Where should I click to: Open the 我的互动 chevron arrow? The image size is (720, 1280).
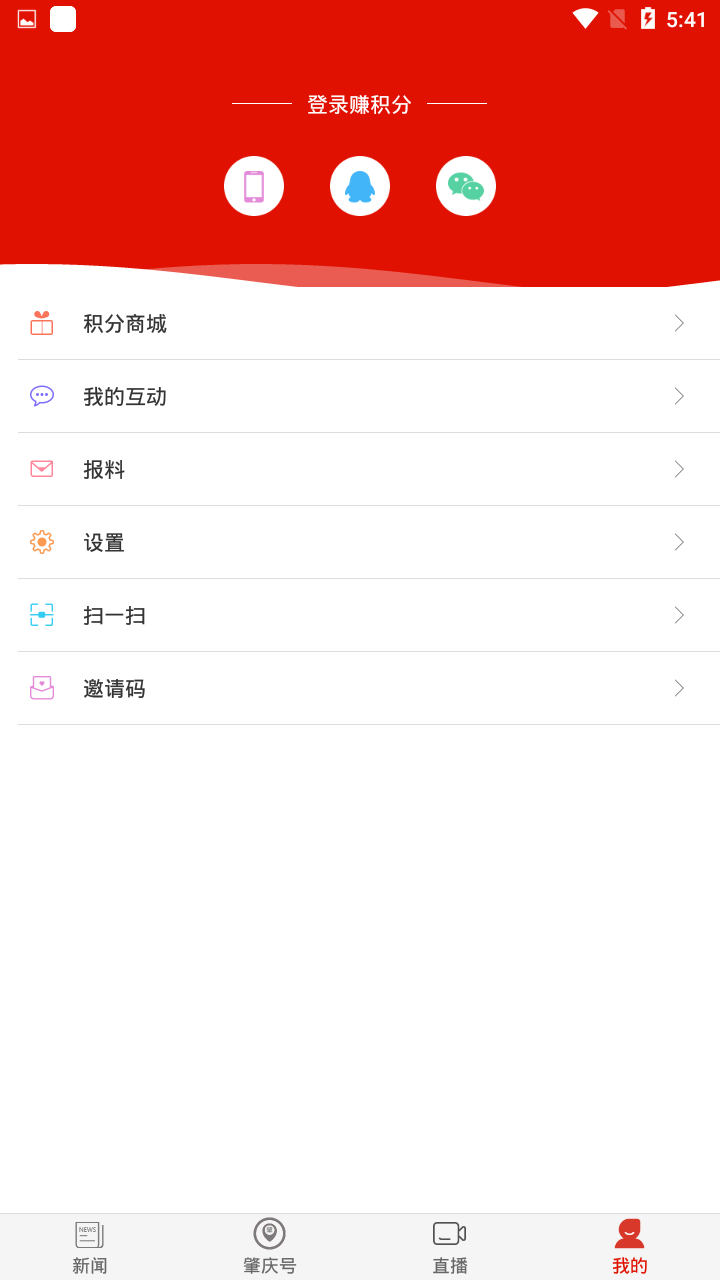coord(679,395)
